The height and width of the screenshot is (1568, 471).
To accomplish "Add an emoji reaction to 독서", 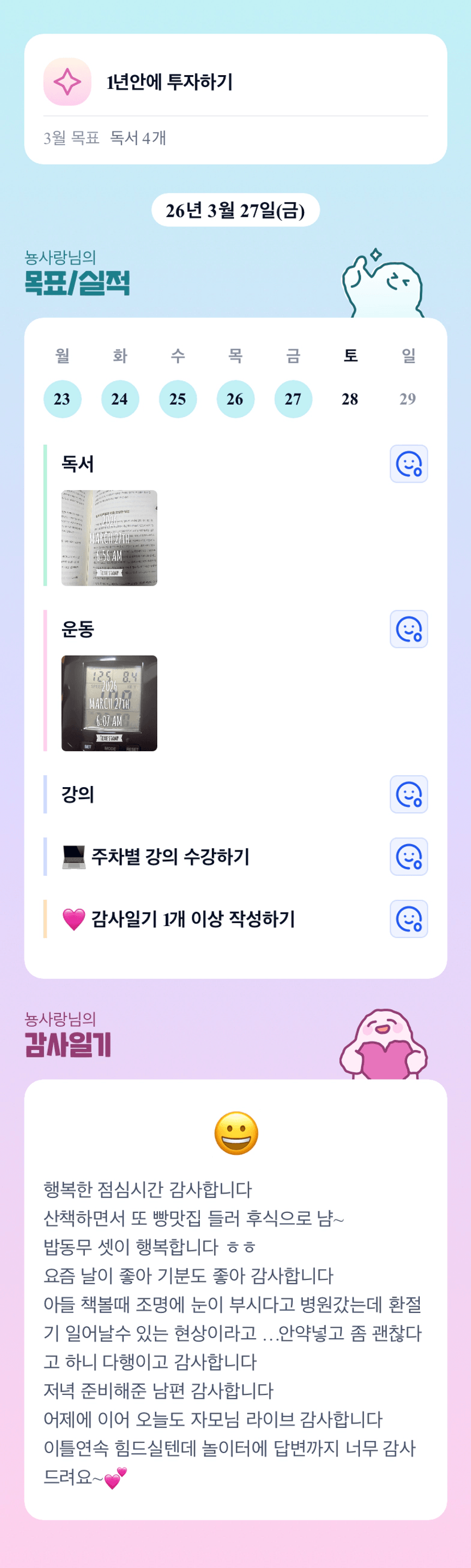I will (409, 464).
